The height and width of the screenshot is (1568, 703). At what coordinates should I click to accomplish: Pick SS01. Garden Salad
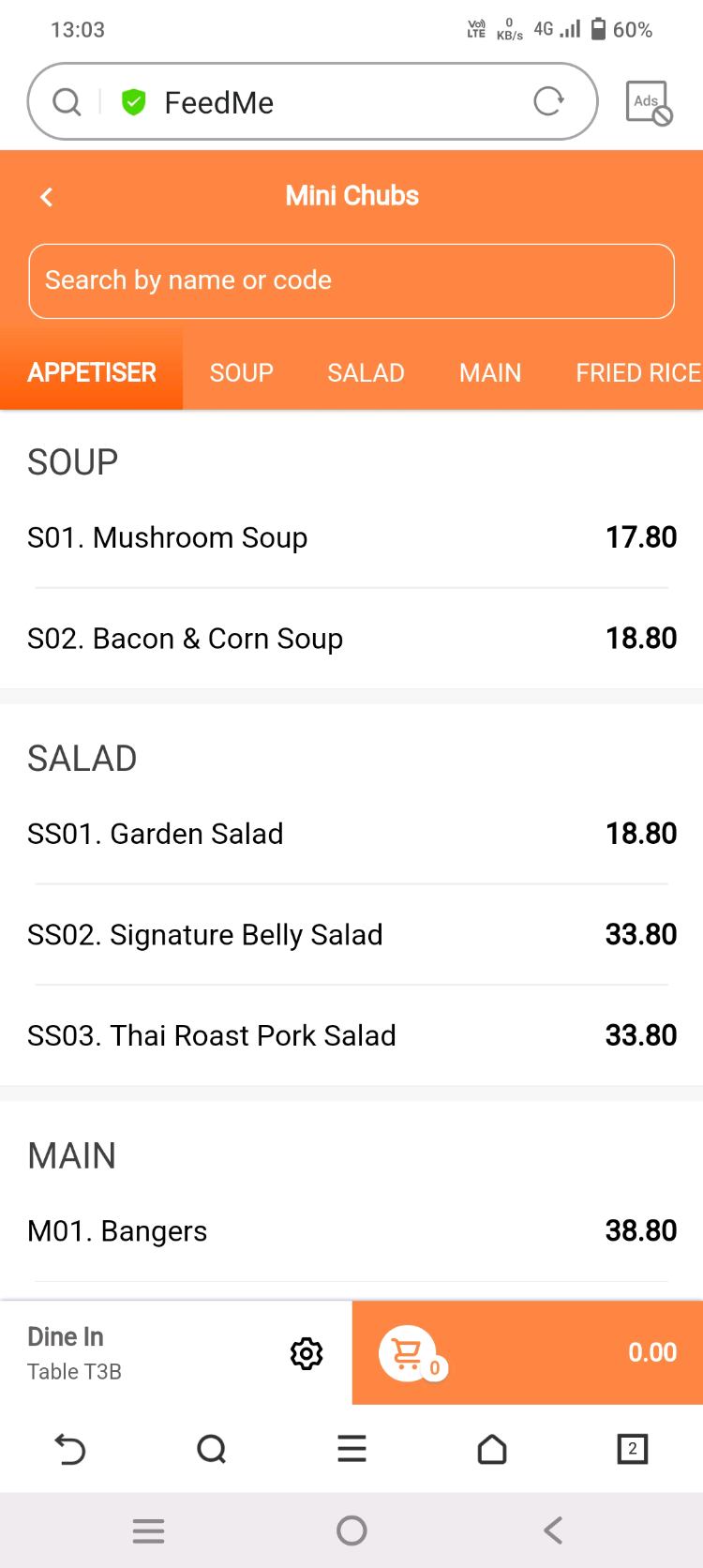click(x=351, y=834)
